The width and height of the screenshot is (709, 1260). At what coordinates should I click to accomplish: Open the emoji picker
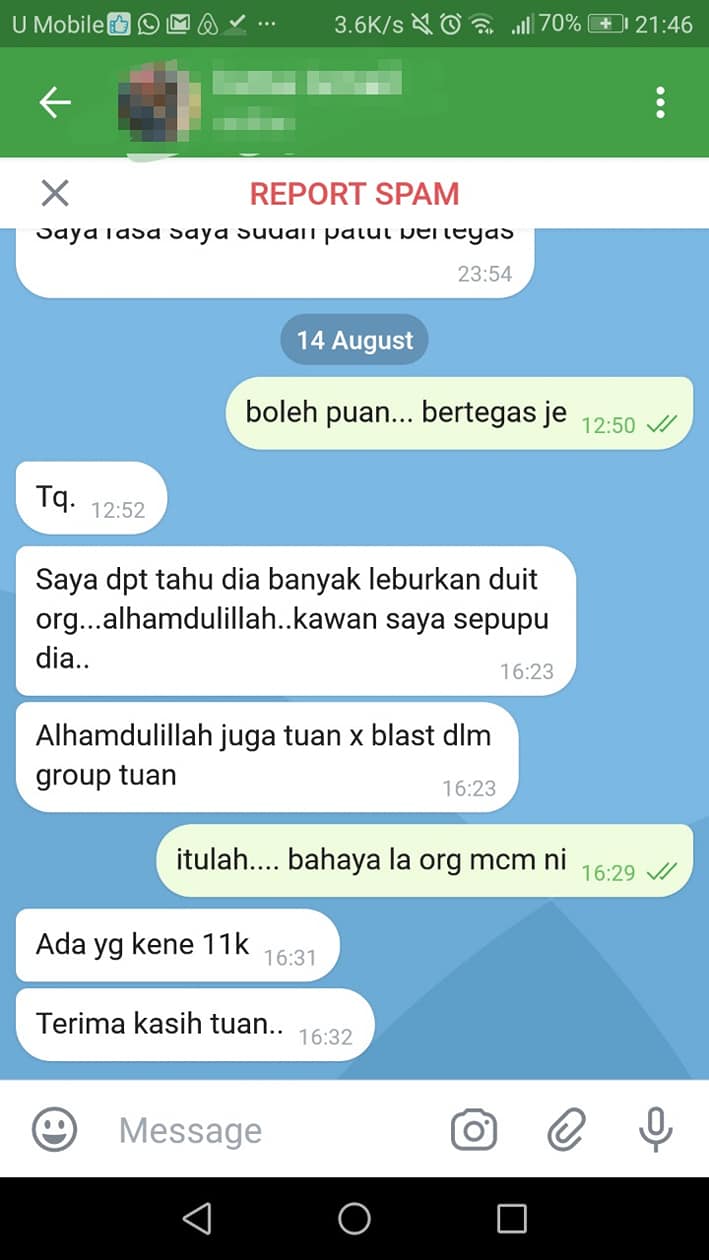(54, 1130)
